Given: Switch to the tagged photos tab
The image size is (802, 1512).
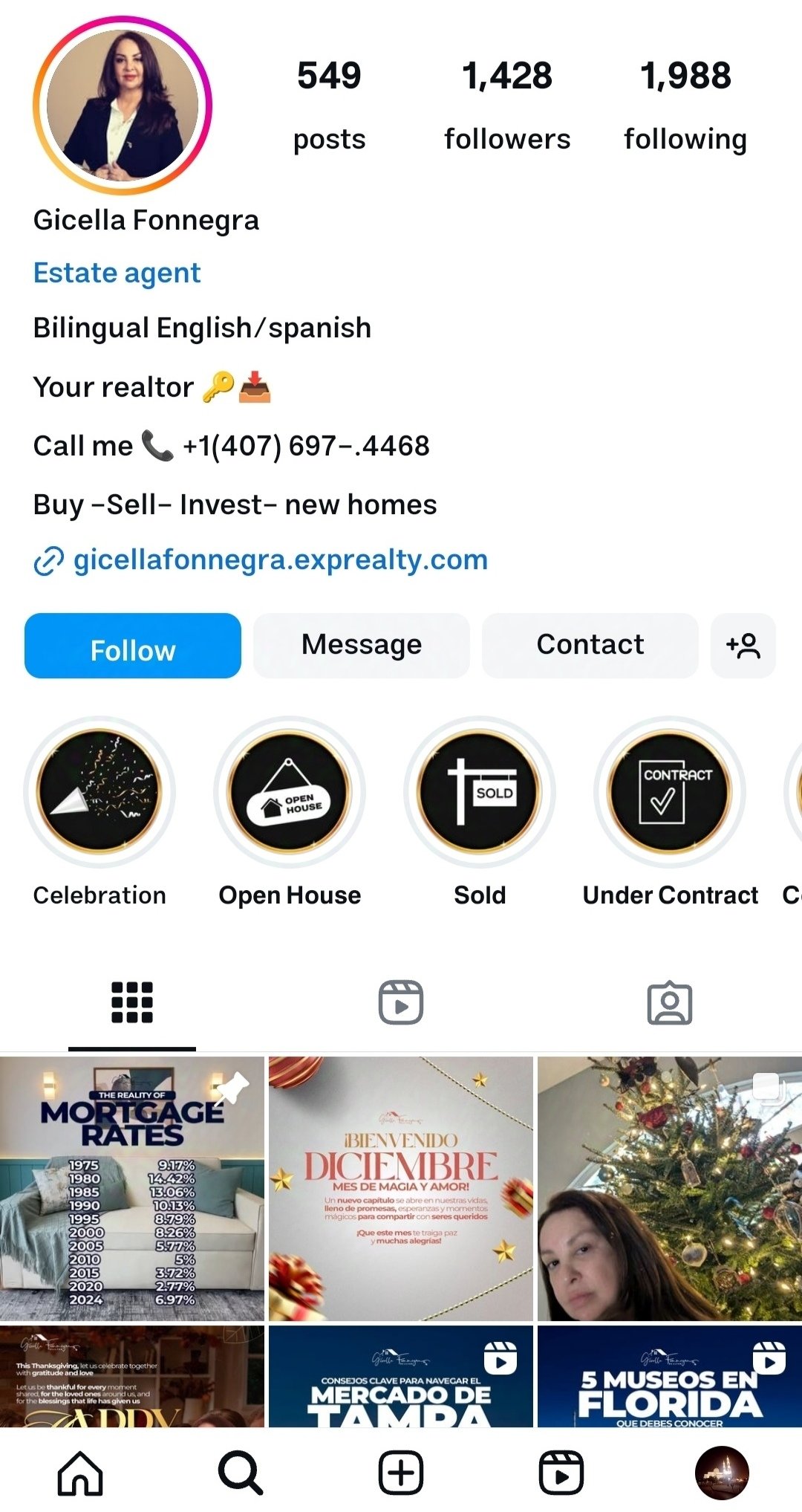Looking at the screenshot, I should pyautogui.click(x=670, y=1002).
